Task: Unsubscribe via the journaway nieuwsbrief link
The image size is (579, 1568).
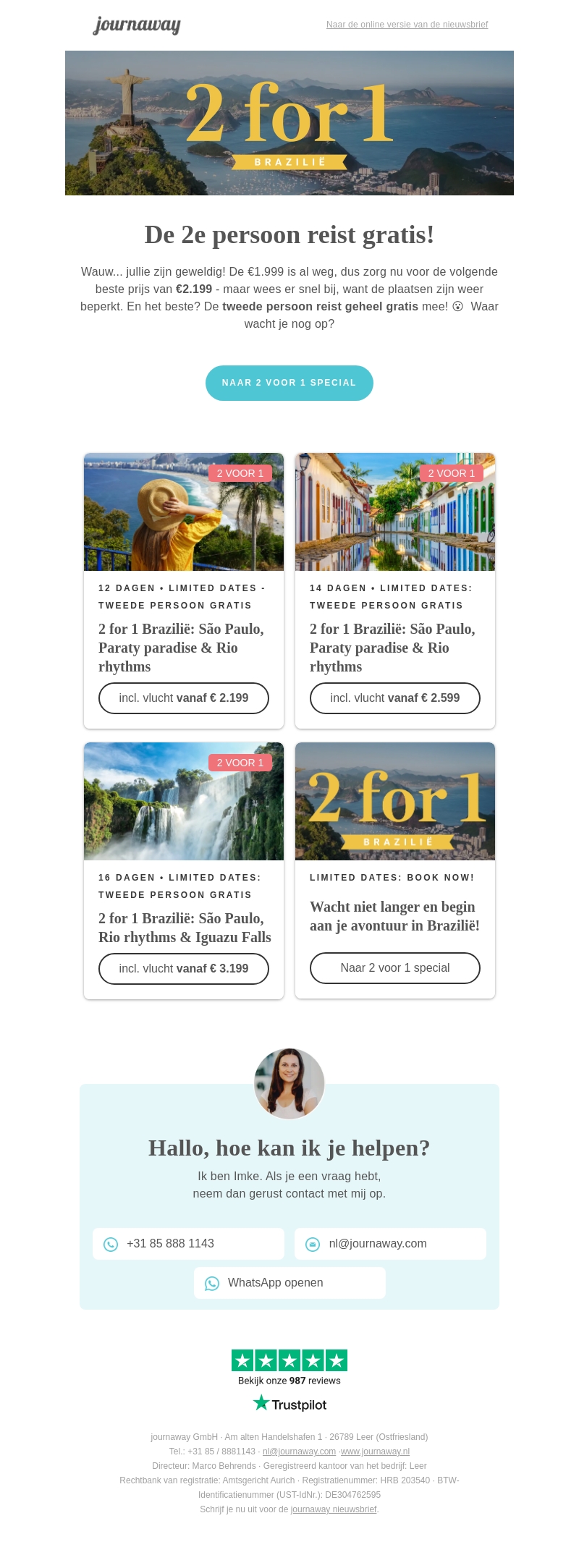Action: pyautogui.click(x=334, y=1509)
